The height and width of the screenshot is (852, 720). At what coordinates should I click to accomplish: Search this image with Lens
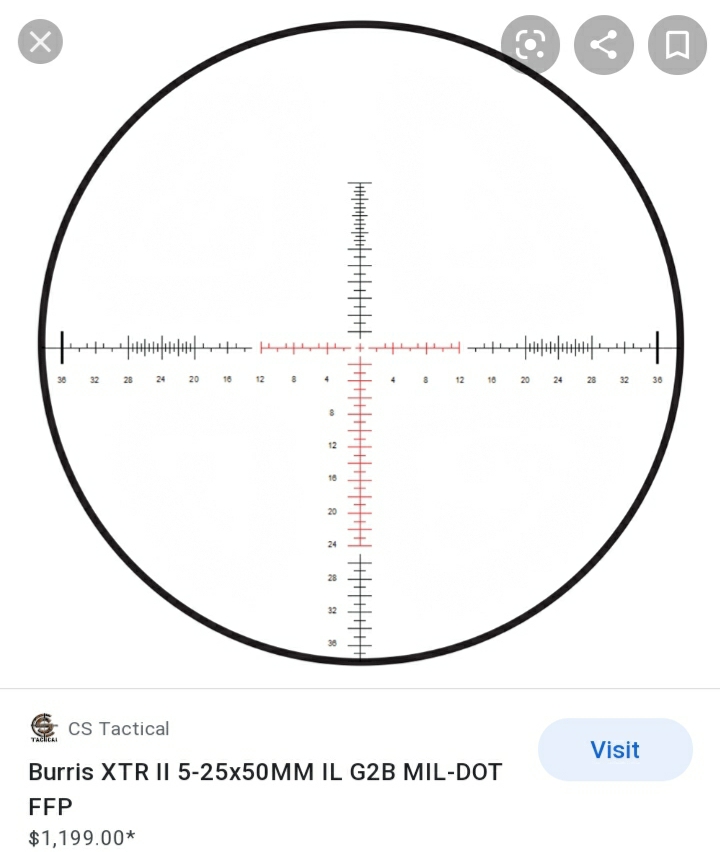(530, 44)
